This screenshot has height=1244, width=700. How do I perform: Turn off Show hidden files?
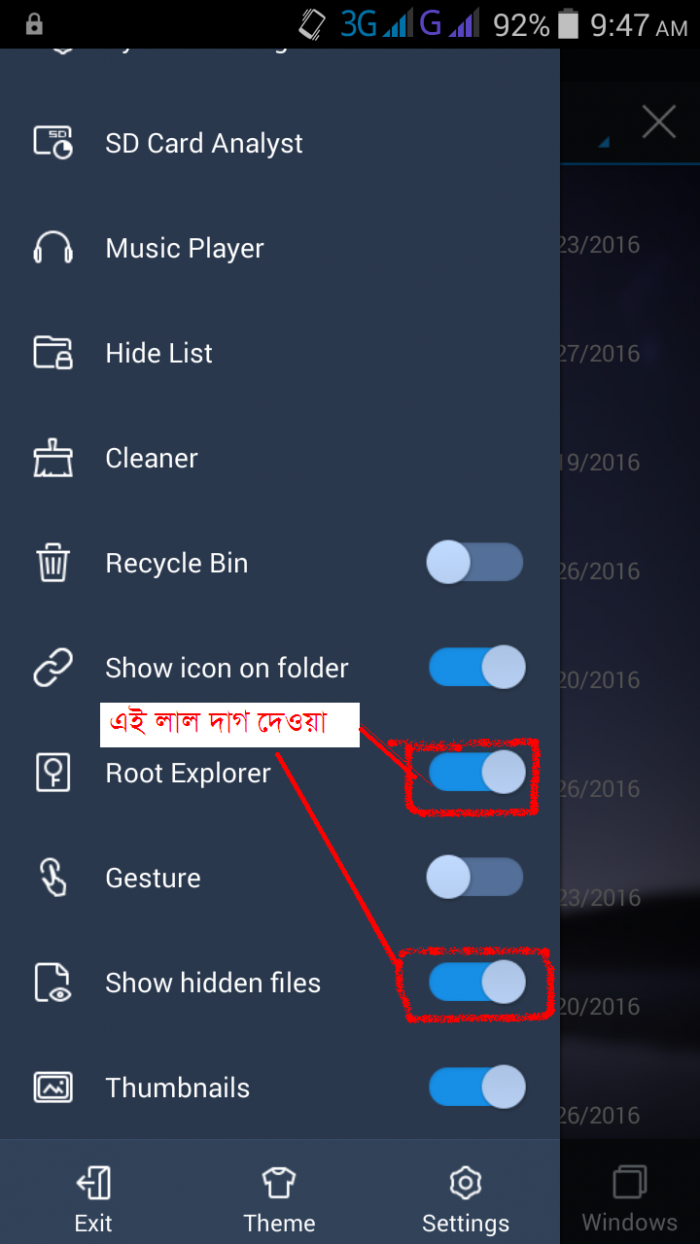[477, 982]
